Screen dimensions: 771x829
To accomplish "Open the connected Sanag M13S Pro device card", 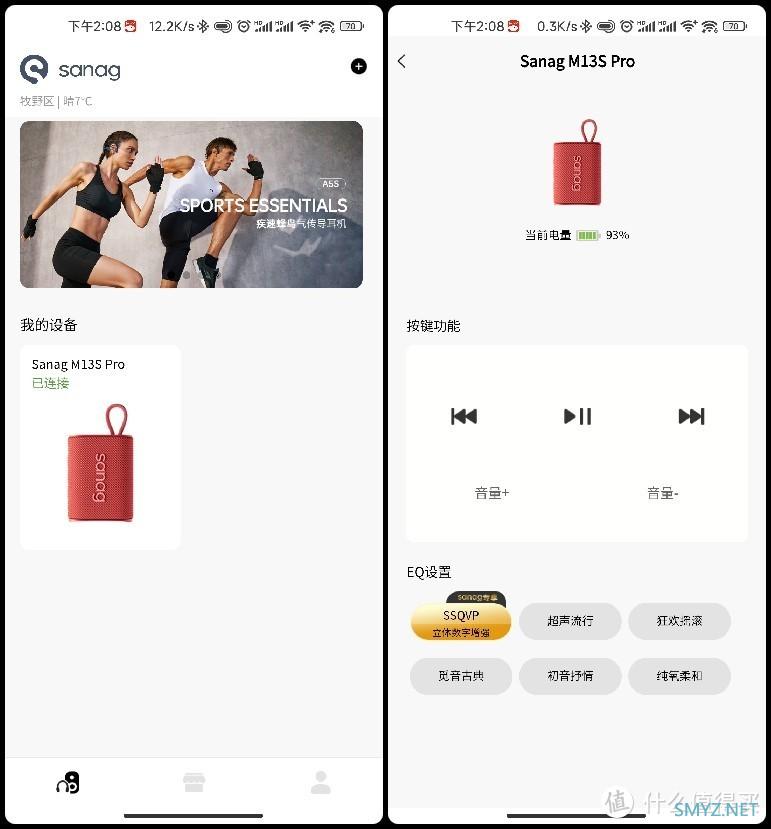I will (x=100, y=447).
